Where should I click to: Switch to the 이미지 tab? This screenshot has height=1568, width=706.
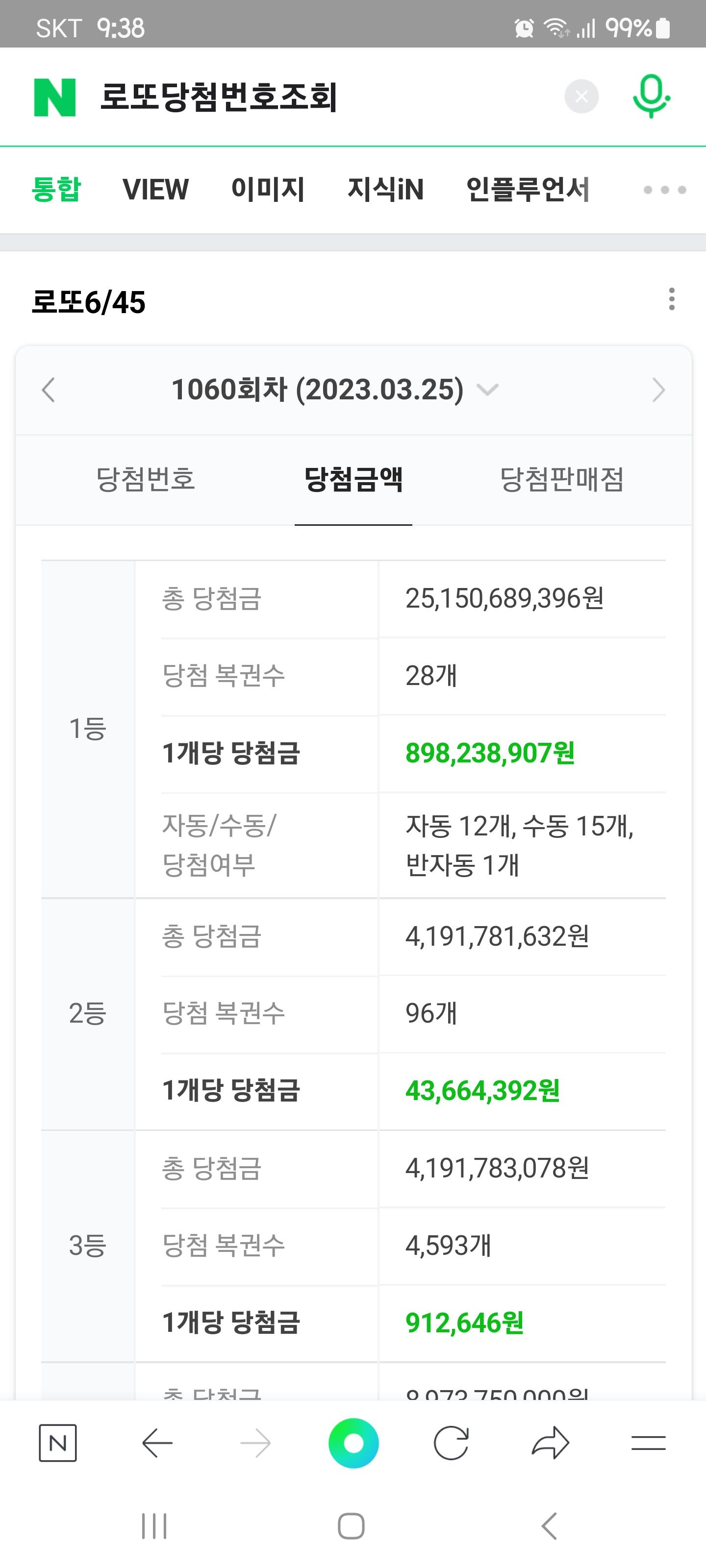pos(267,189)
